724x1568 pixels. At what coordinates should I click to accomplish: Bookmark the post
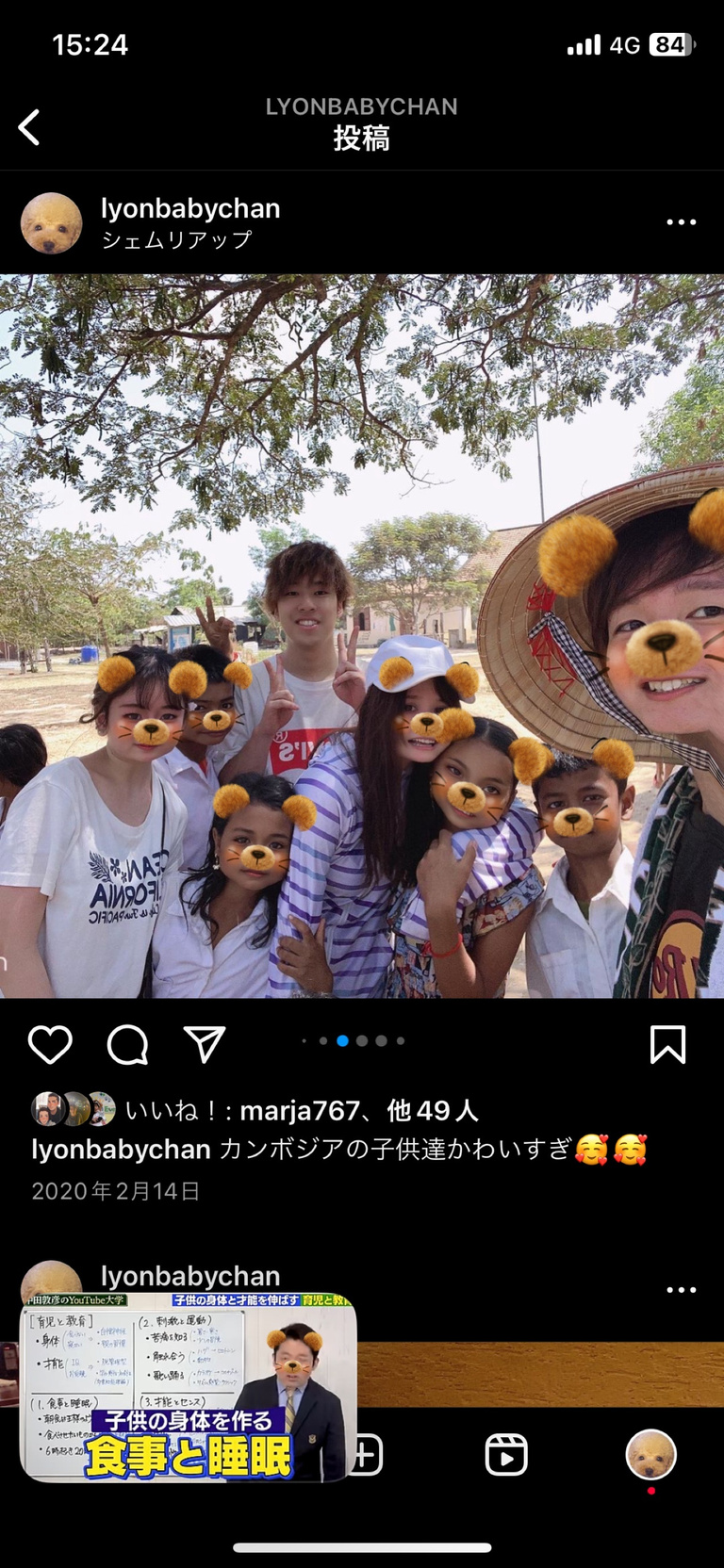coord(667,1045)
